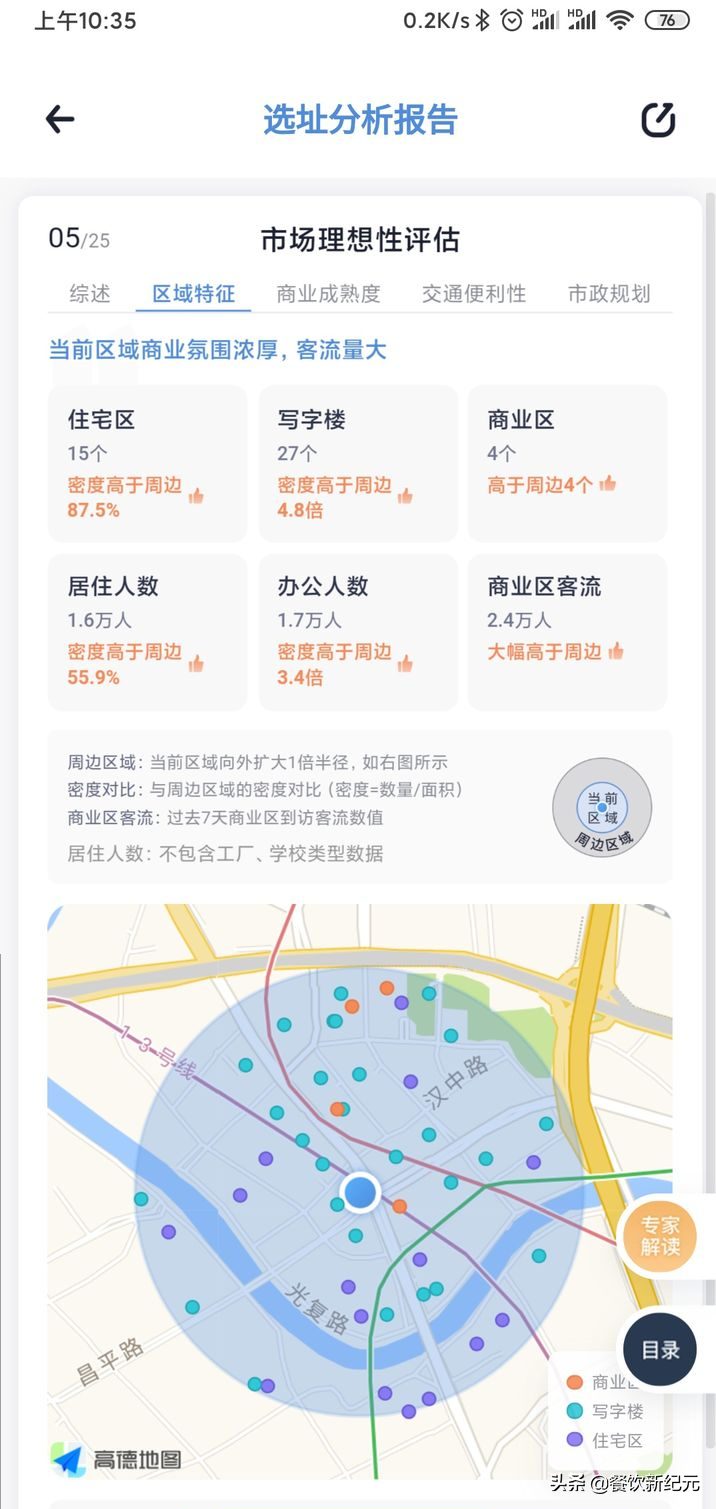Switch to the 综述 tab
716x1509 pixels.
90,294
